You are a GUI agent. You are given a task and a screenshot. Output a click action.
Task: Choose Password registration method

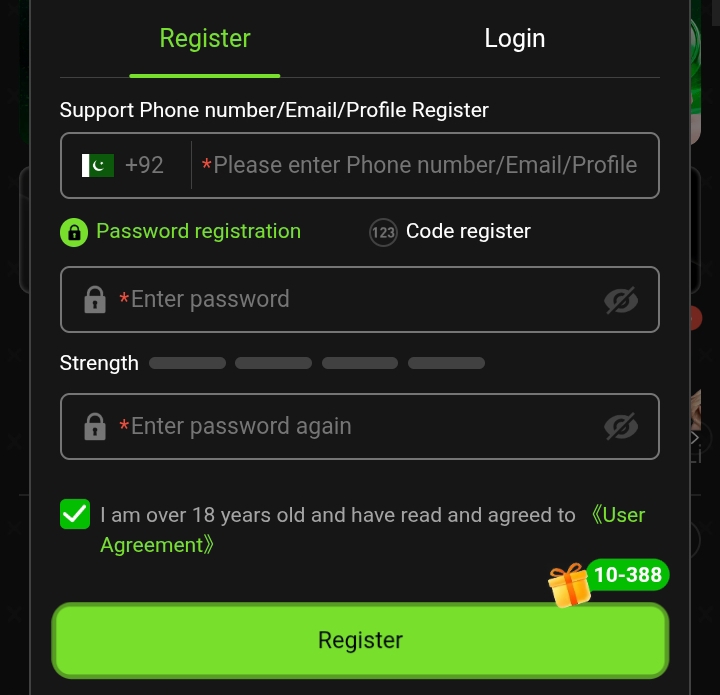point(181,232)
